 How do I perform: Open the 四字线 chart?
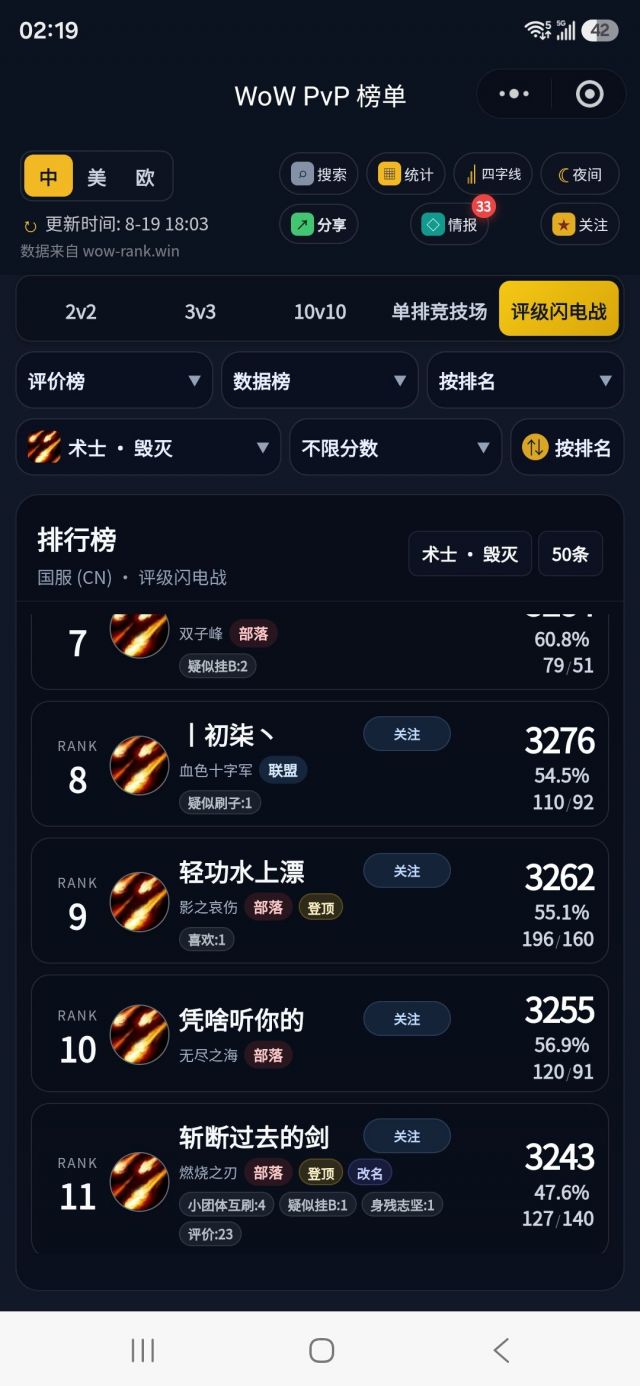492,174
